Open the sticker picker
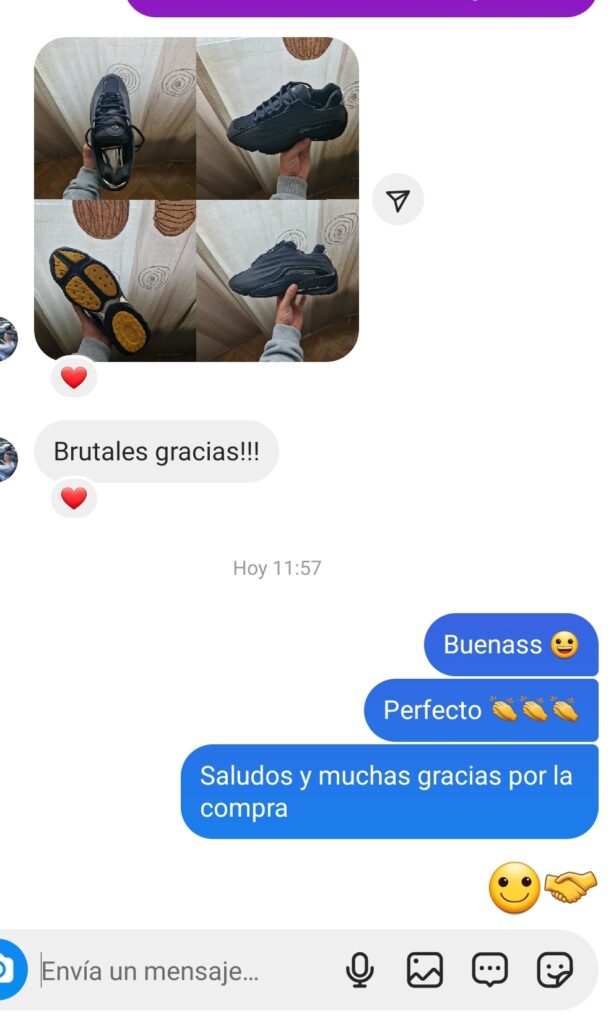611x1024 pixels. (553, 969)
